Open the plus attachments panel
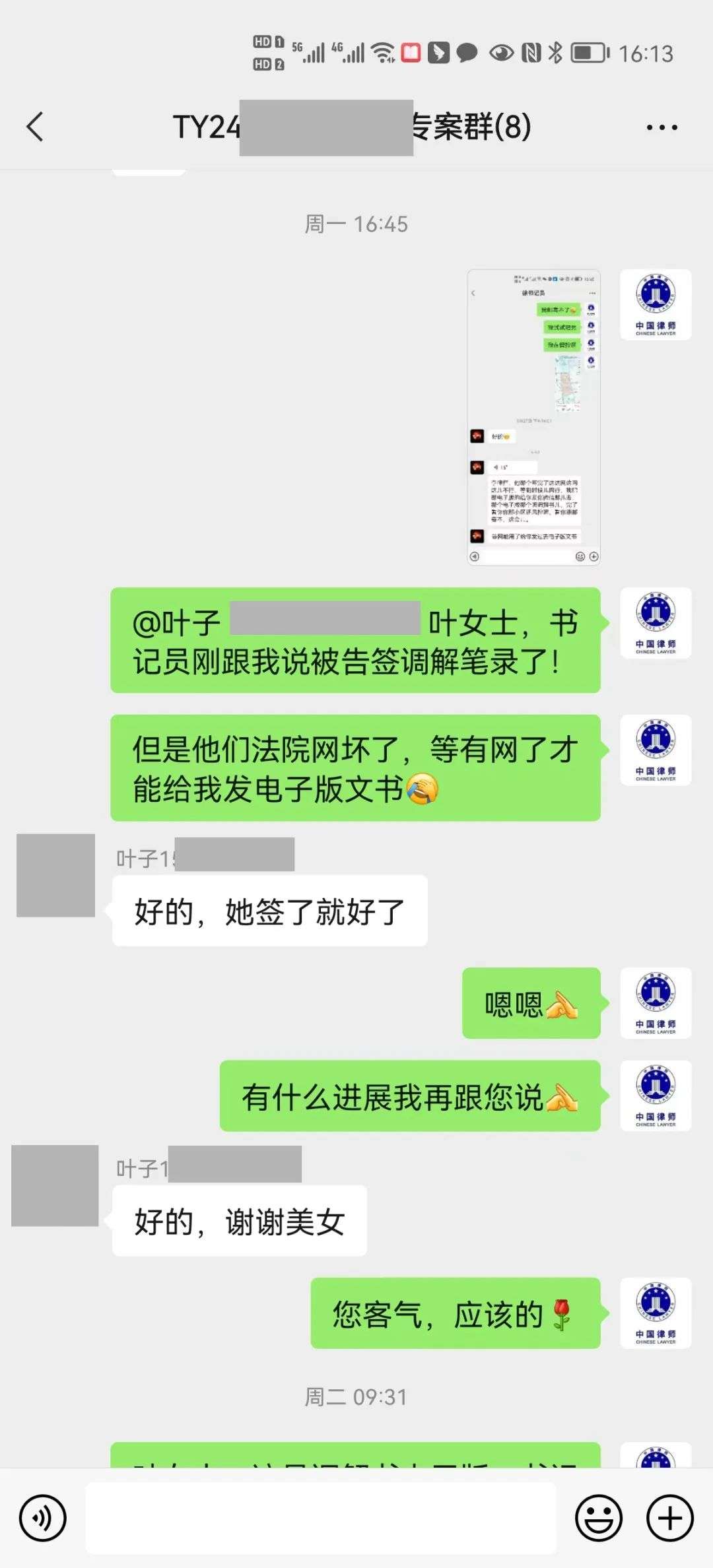Image resolution: width=713 pixels, height=1568 pixels. click(x=669, y=1518)
